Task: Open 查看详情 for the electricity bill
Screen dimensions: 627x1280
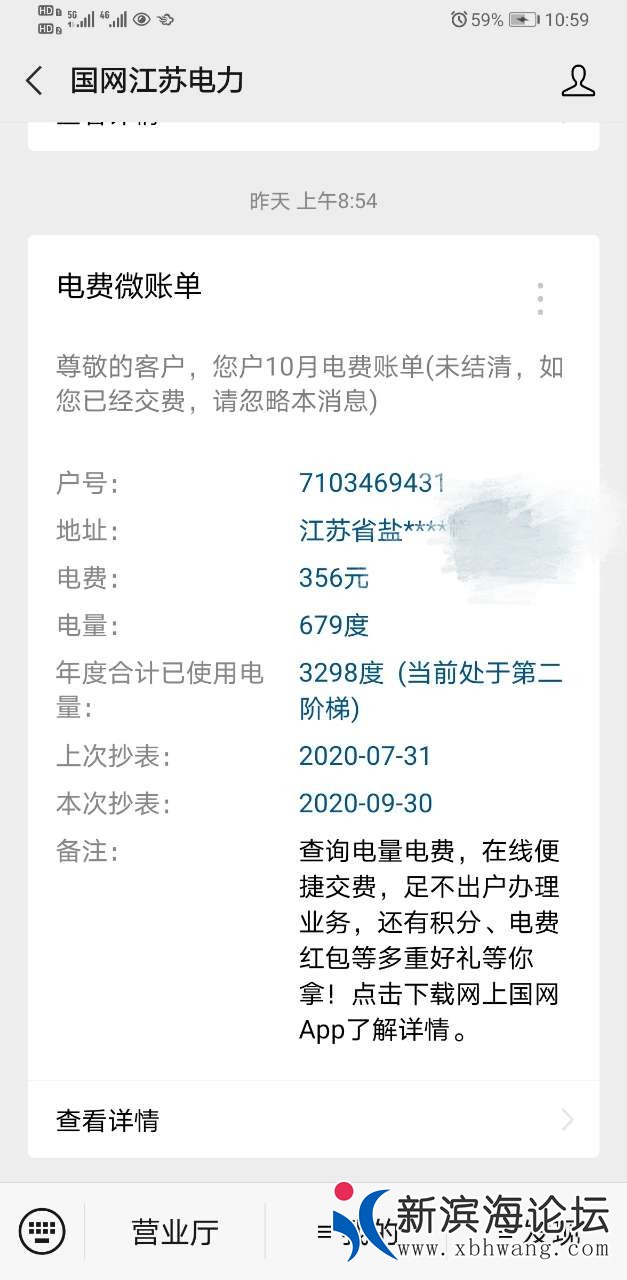Action: pos(313,1120)
